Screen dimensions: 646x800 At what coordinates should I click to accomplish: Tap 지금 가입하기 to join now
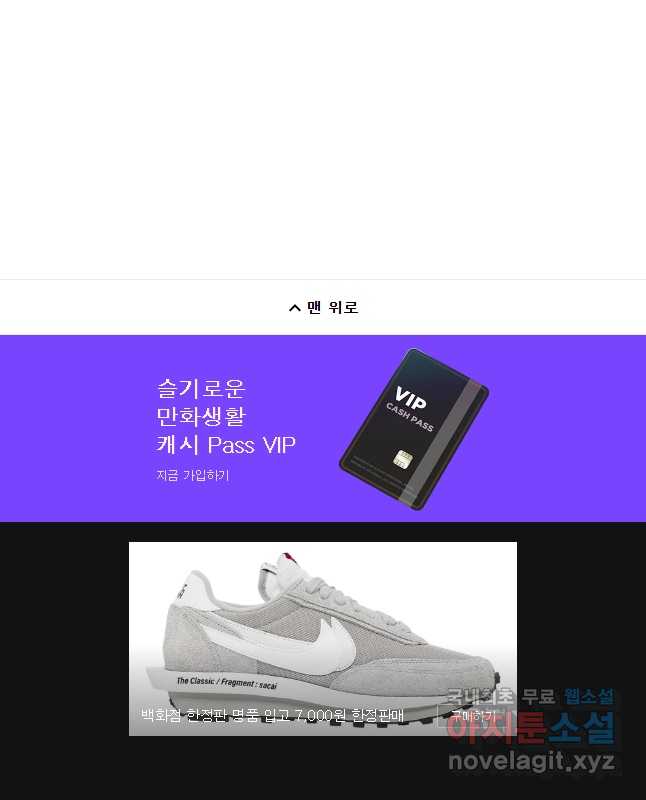193,475
